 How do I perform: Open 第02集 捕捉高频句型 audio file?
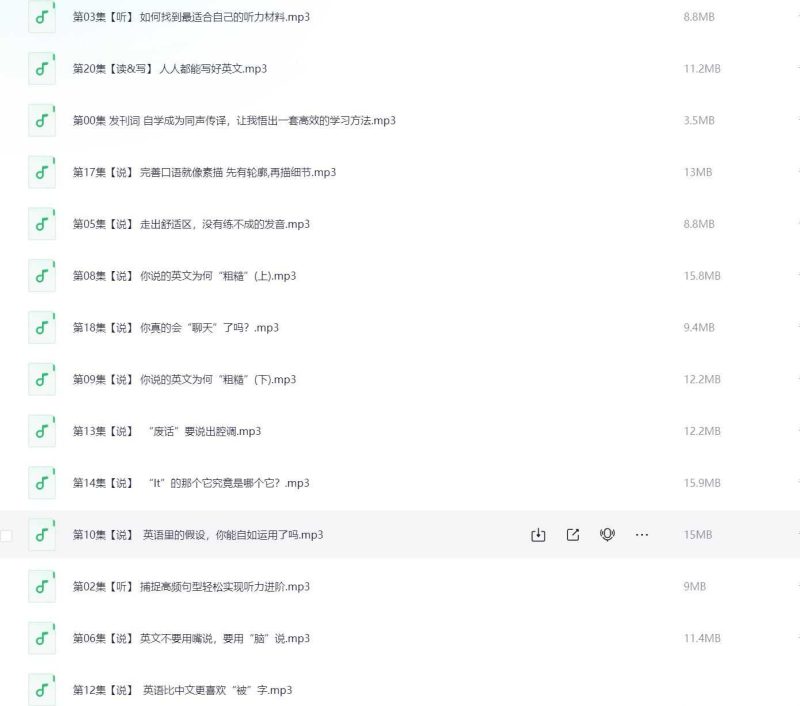point(191,587)
